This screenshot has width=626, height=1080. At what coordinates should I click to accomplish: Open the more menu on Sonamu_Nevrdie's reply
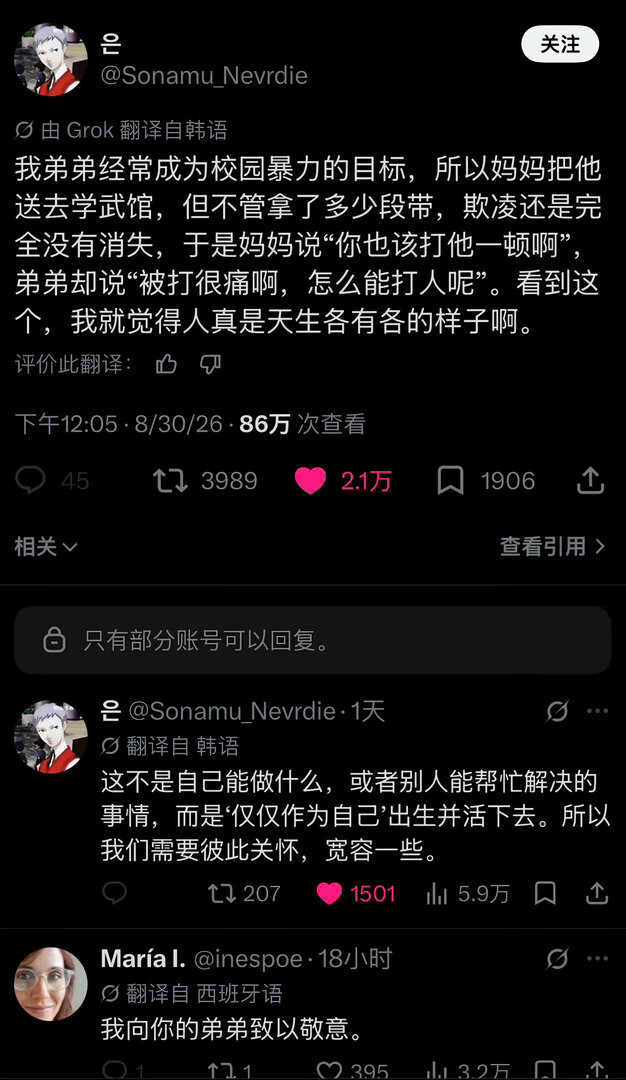tap(597, 712)
